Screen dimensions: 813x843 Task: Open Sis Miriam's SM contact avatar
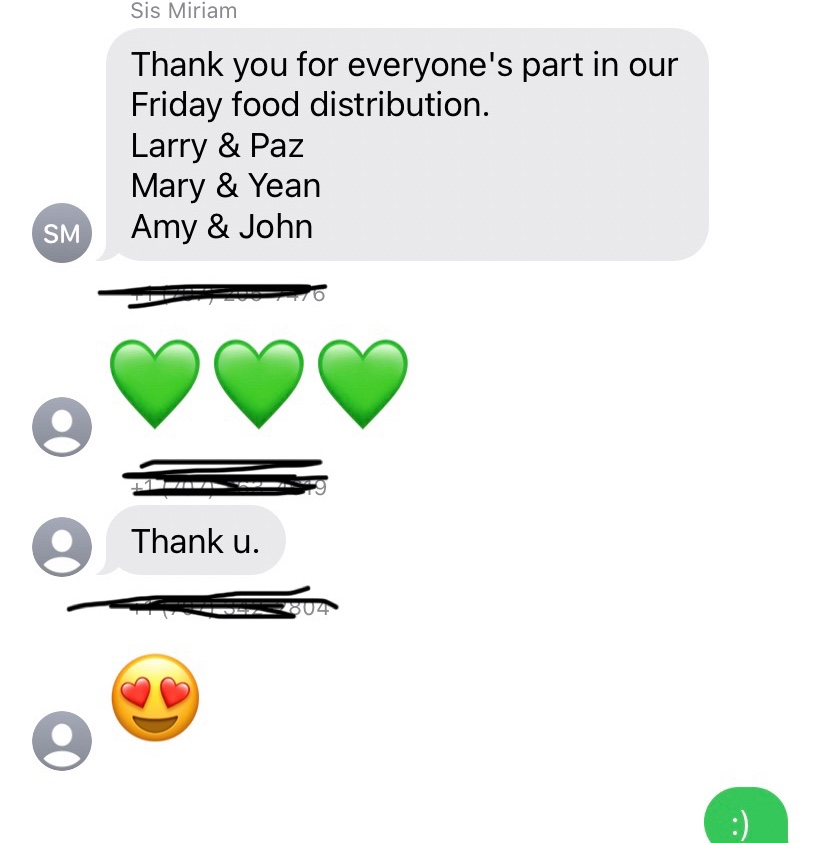click(x=62, y=234)
